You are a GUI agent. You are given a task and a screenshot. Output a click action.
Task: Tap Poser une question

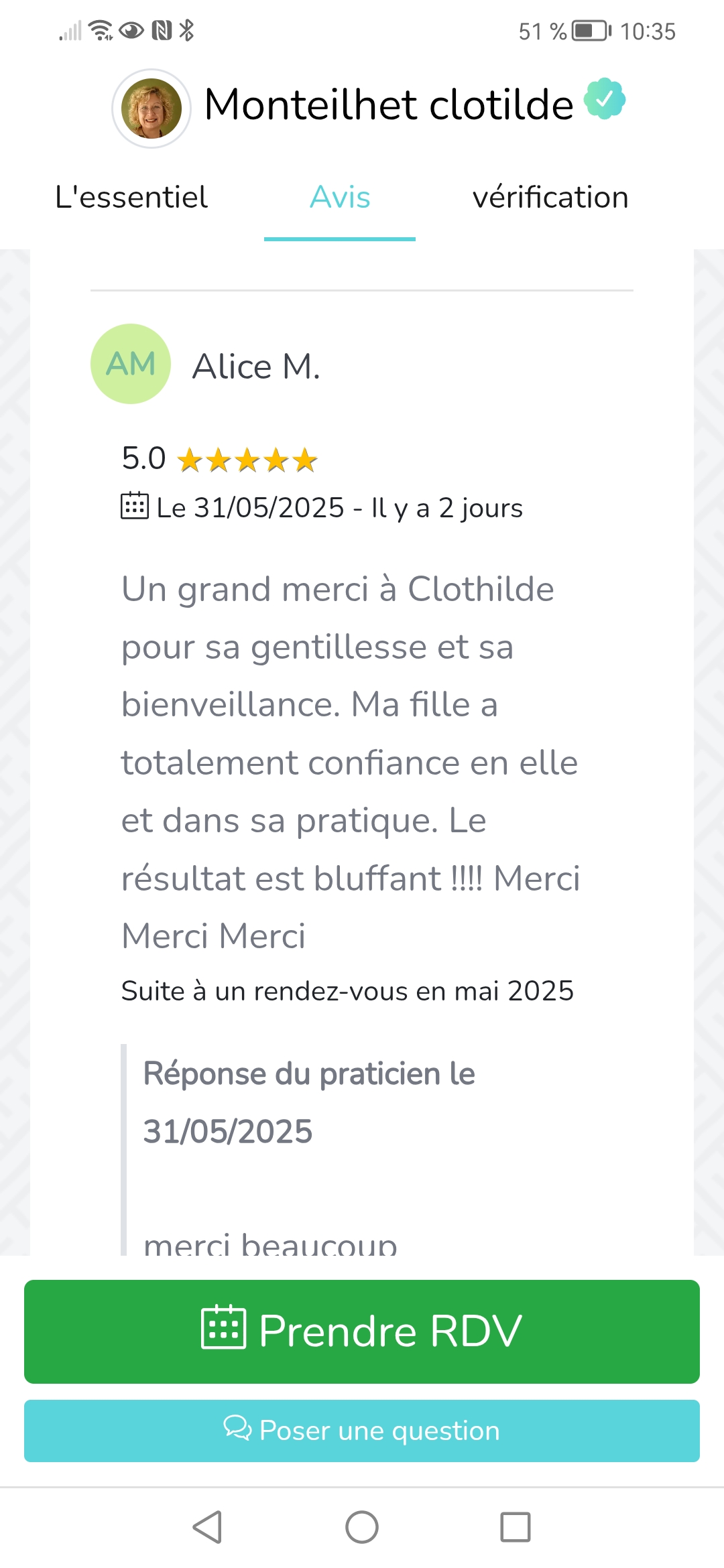coord(362,1431)
